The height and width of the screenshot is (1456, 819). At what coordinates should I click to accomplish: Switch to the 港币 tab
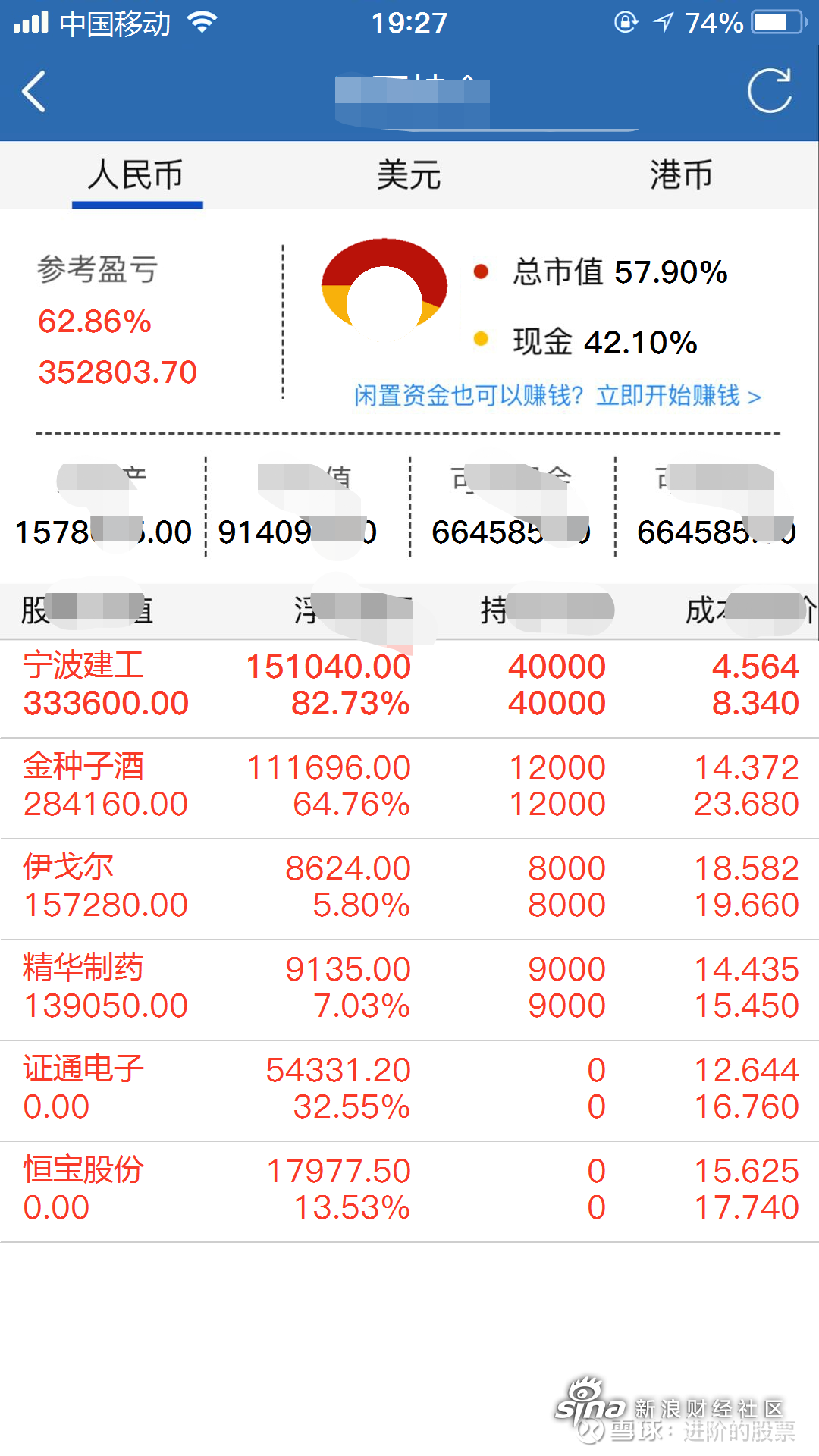pyautogui.click(x=681, y=176)
